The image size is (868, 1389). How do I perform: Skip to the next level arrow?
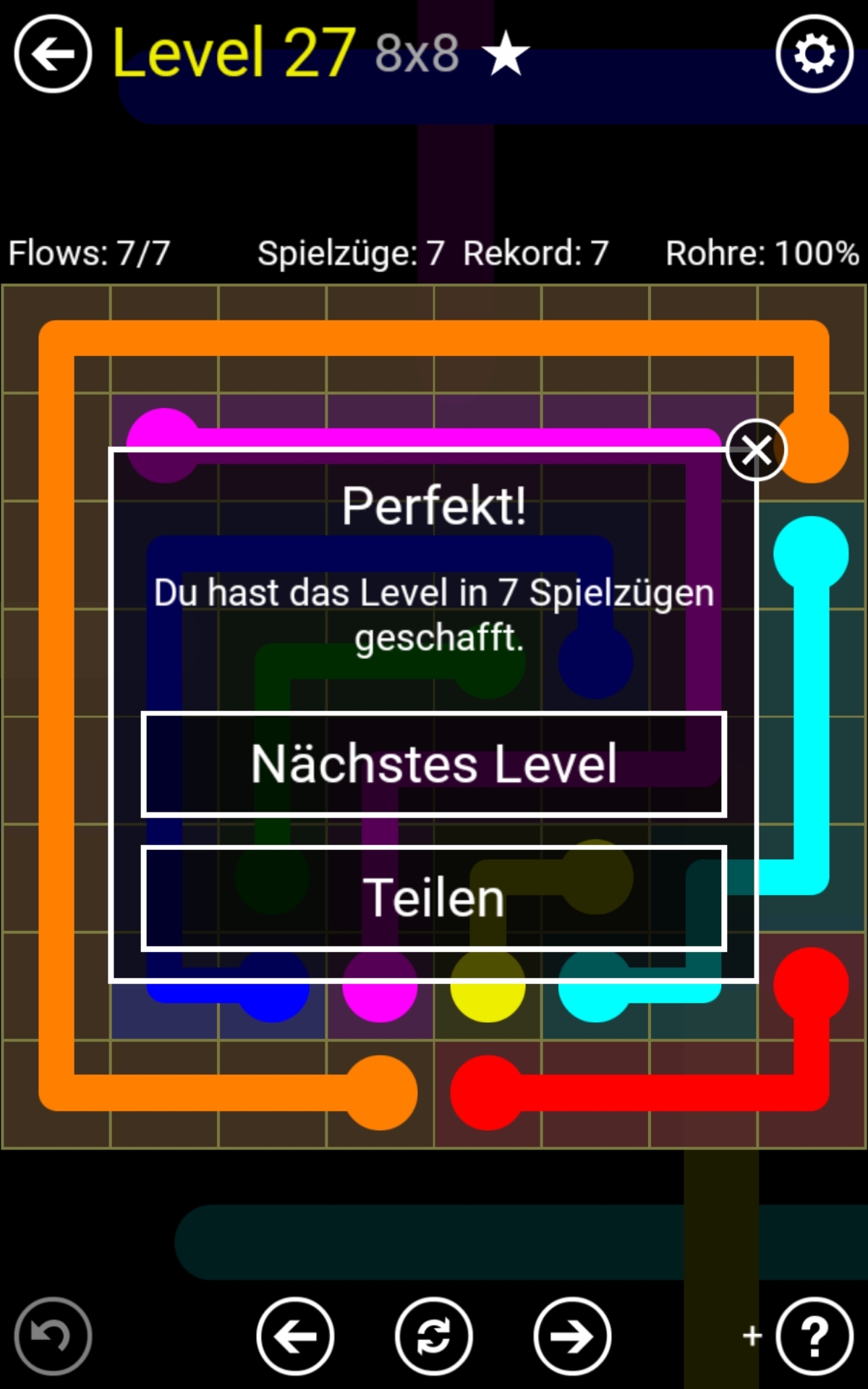pyautogui.click(x=572, y=1335)
